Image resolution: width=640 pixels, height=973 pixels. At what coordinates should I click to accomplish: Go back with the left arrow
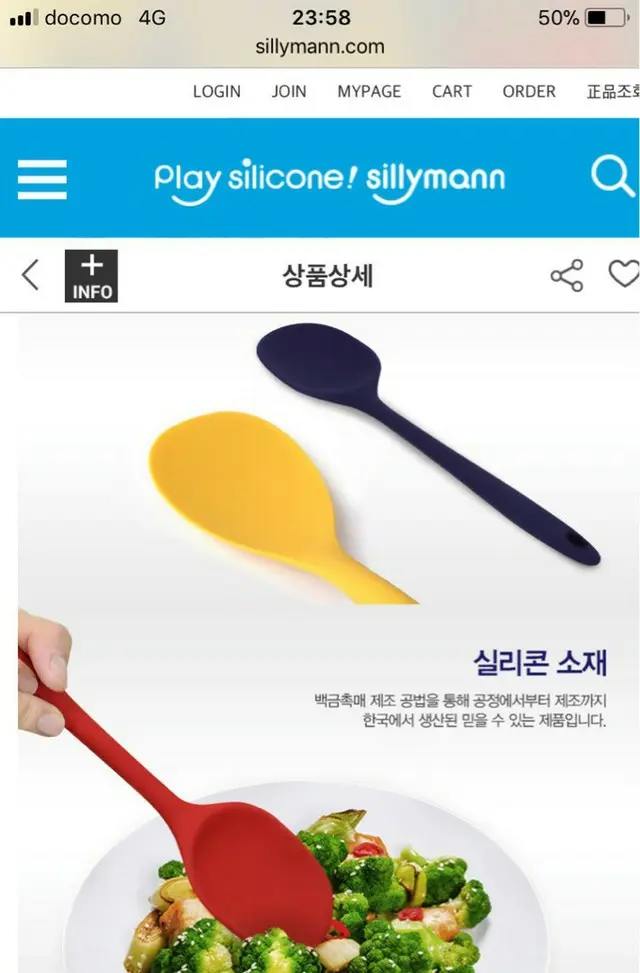point(31,275)
